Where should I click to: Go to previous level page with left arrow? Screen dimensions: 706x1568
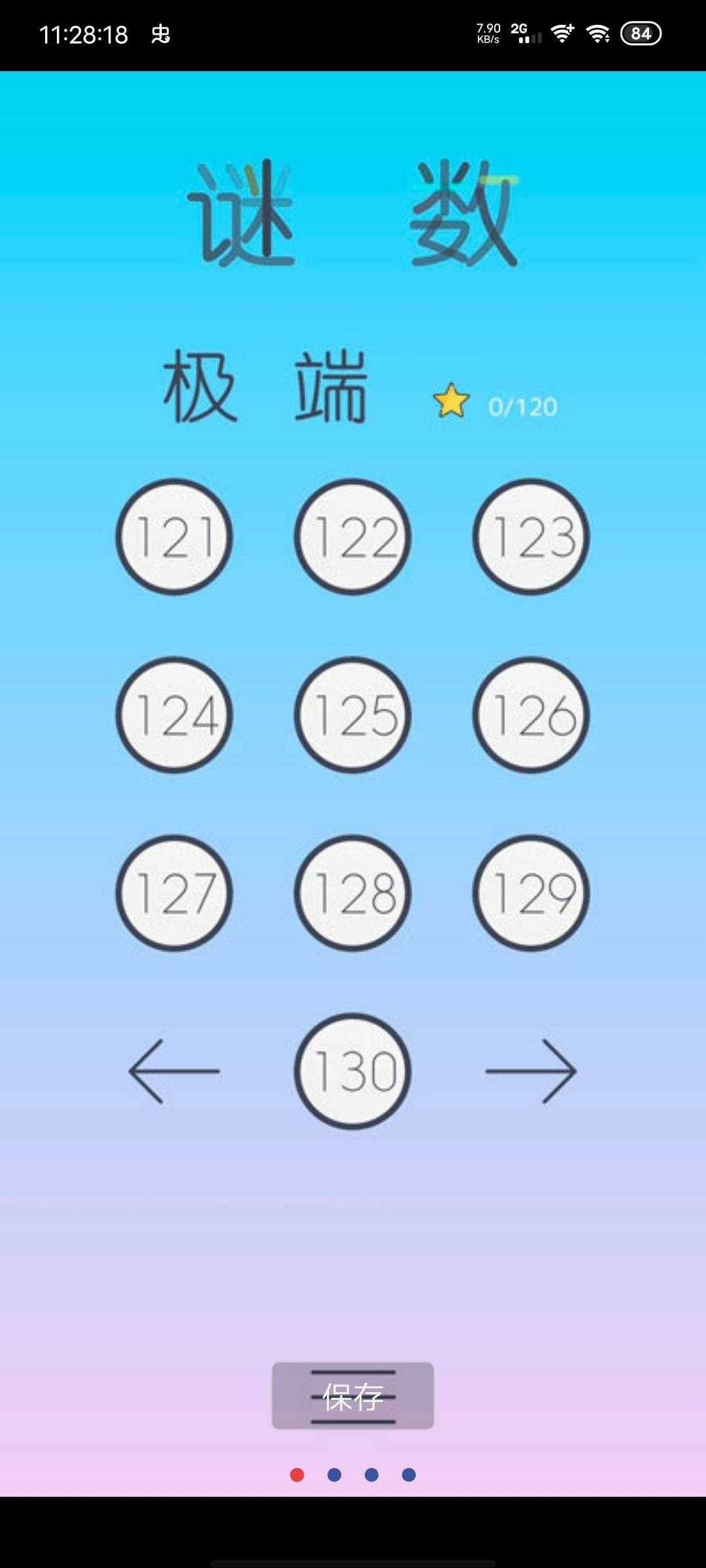click(x=174, y=1071)
